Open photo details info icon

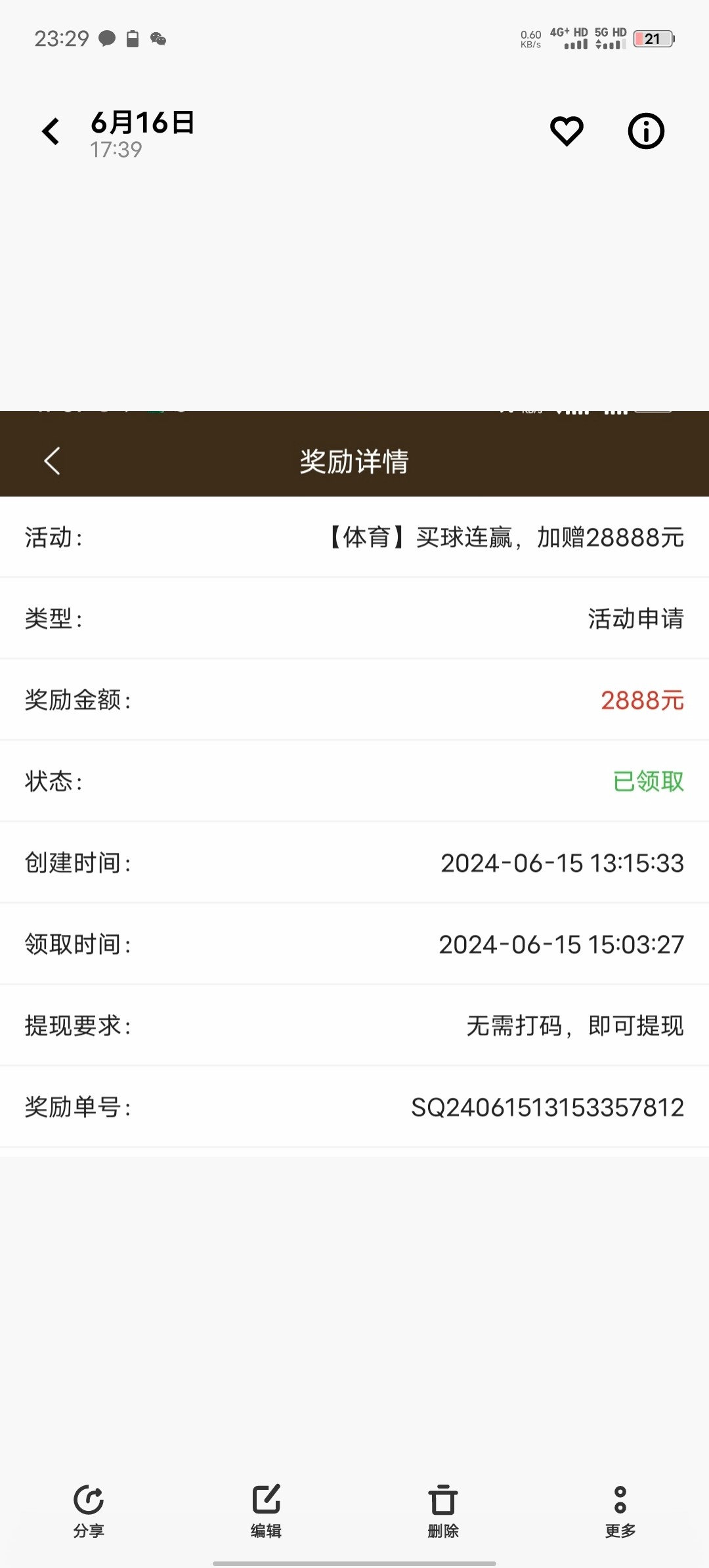[x=646, y=131]
